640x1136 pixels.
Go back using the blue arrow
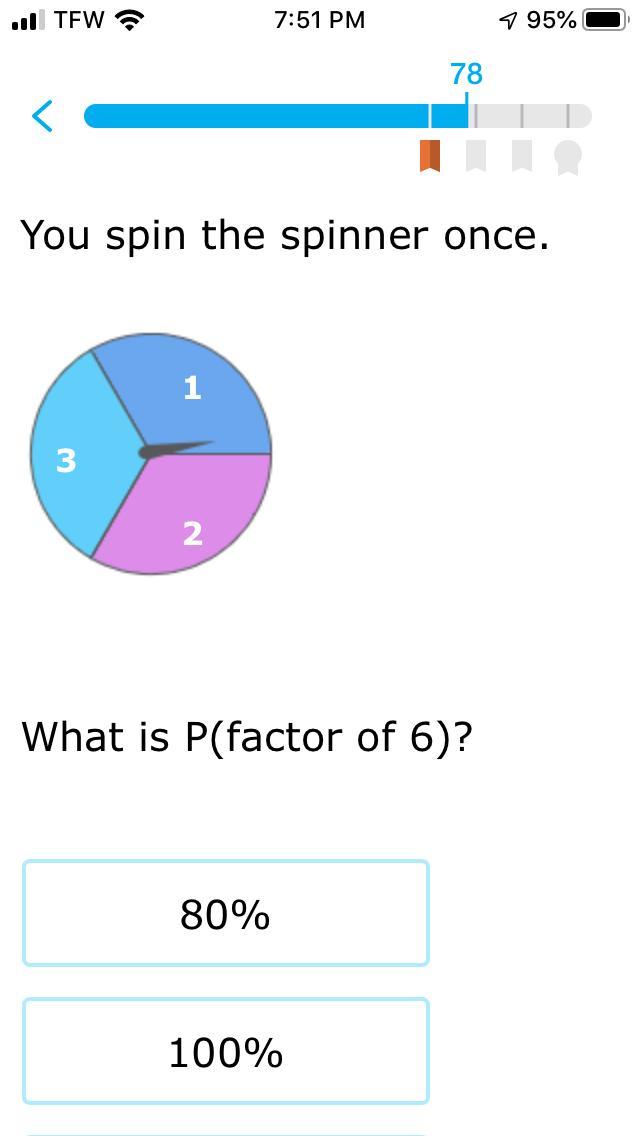click(x=43, y=116)
